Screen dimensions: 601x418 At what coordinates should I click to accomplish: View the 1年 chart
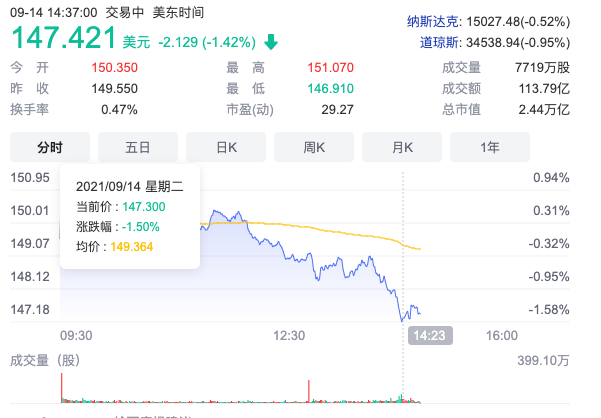click(x=490, y=147)
